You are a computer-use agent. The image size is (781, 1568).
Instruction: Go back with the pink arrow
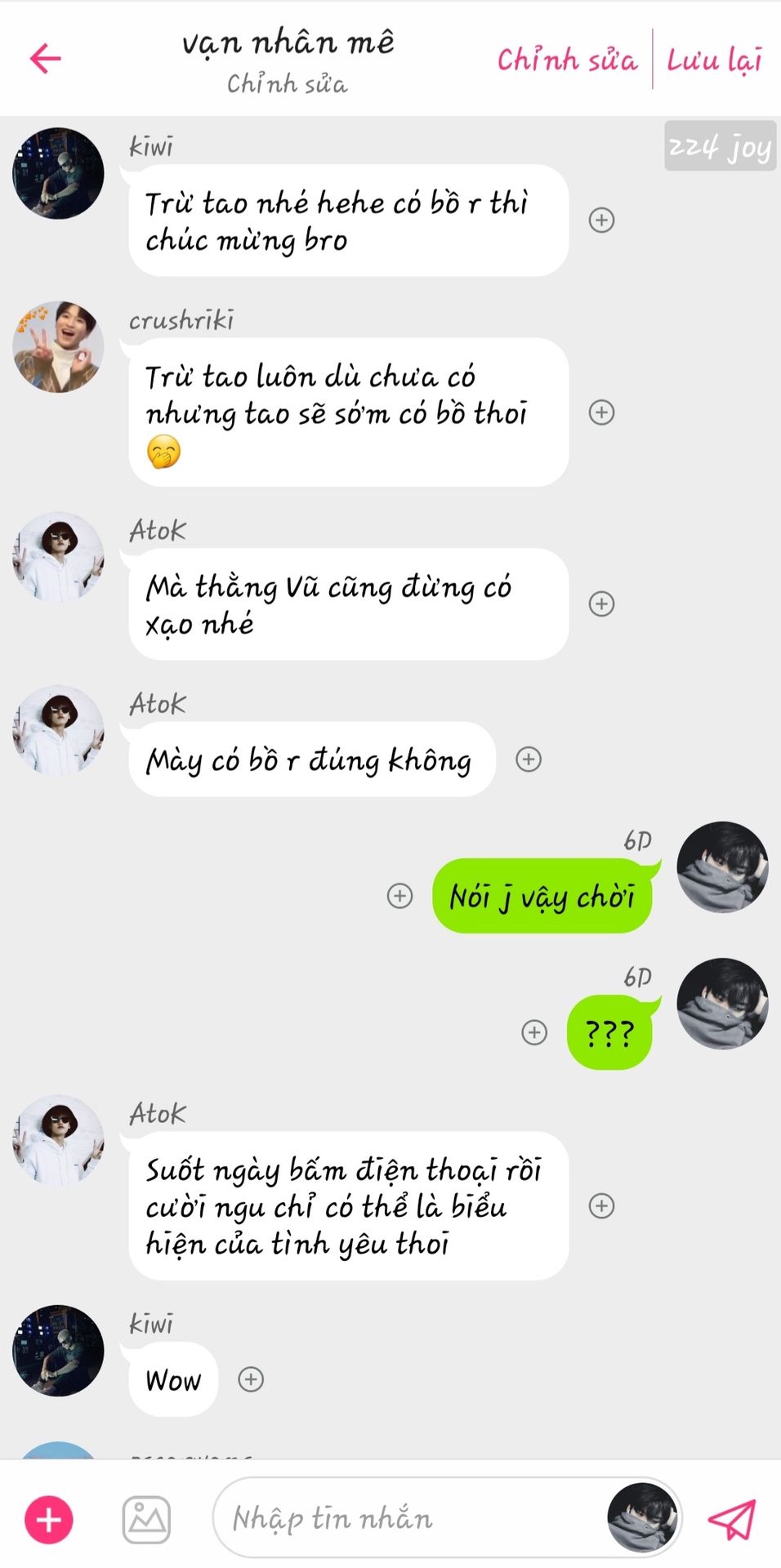[x=46, y=58]
